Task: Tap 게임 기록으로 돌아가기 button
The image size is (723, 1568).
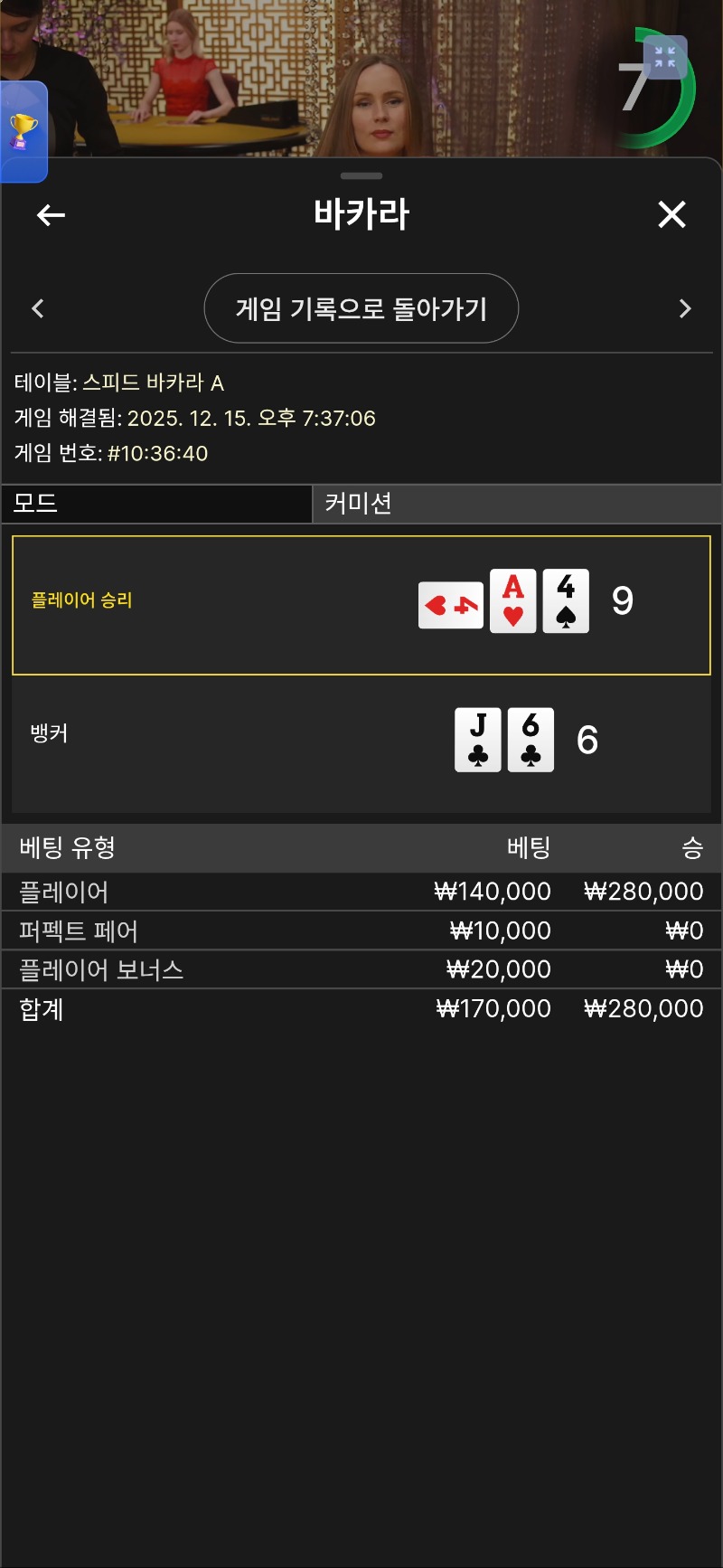Action: point(361,308)
